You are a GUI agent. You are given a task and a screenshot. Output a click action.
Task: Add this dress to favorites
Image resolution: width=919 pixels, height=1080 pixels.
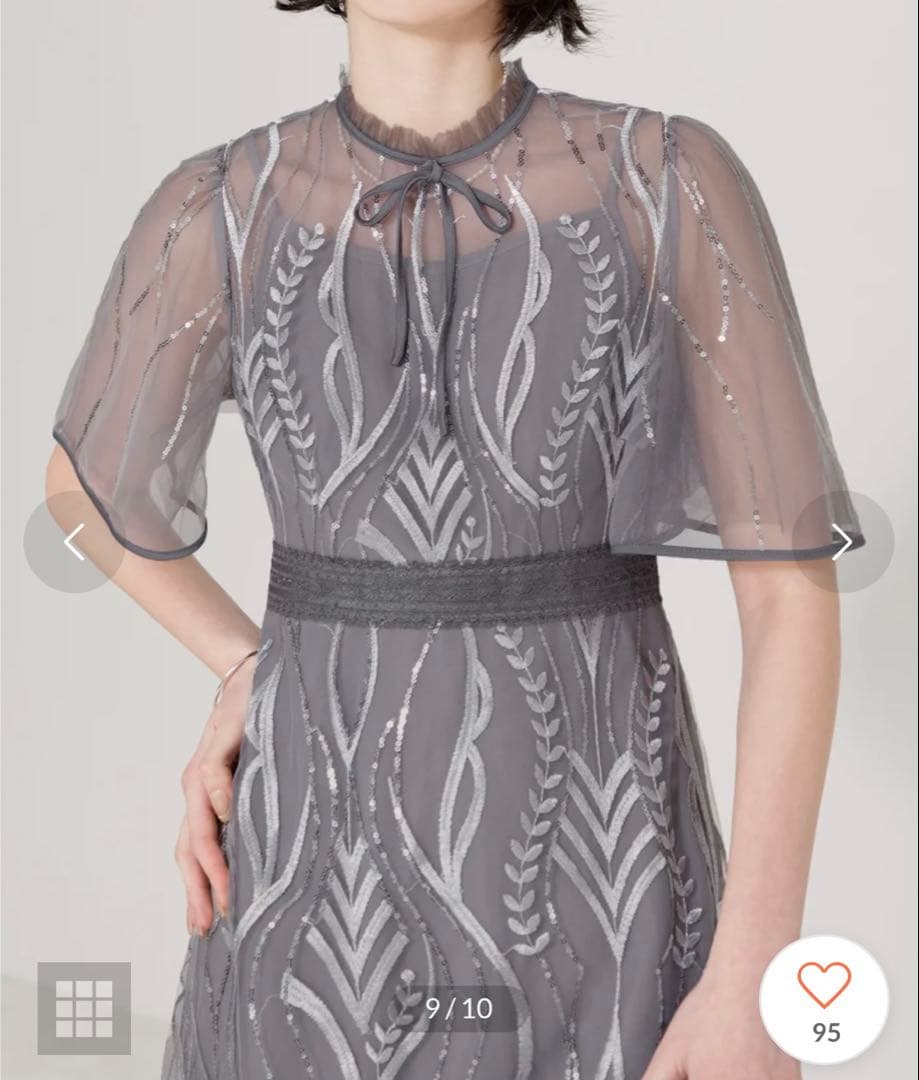point(824,985)
